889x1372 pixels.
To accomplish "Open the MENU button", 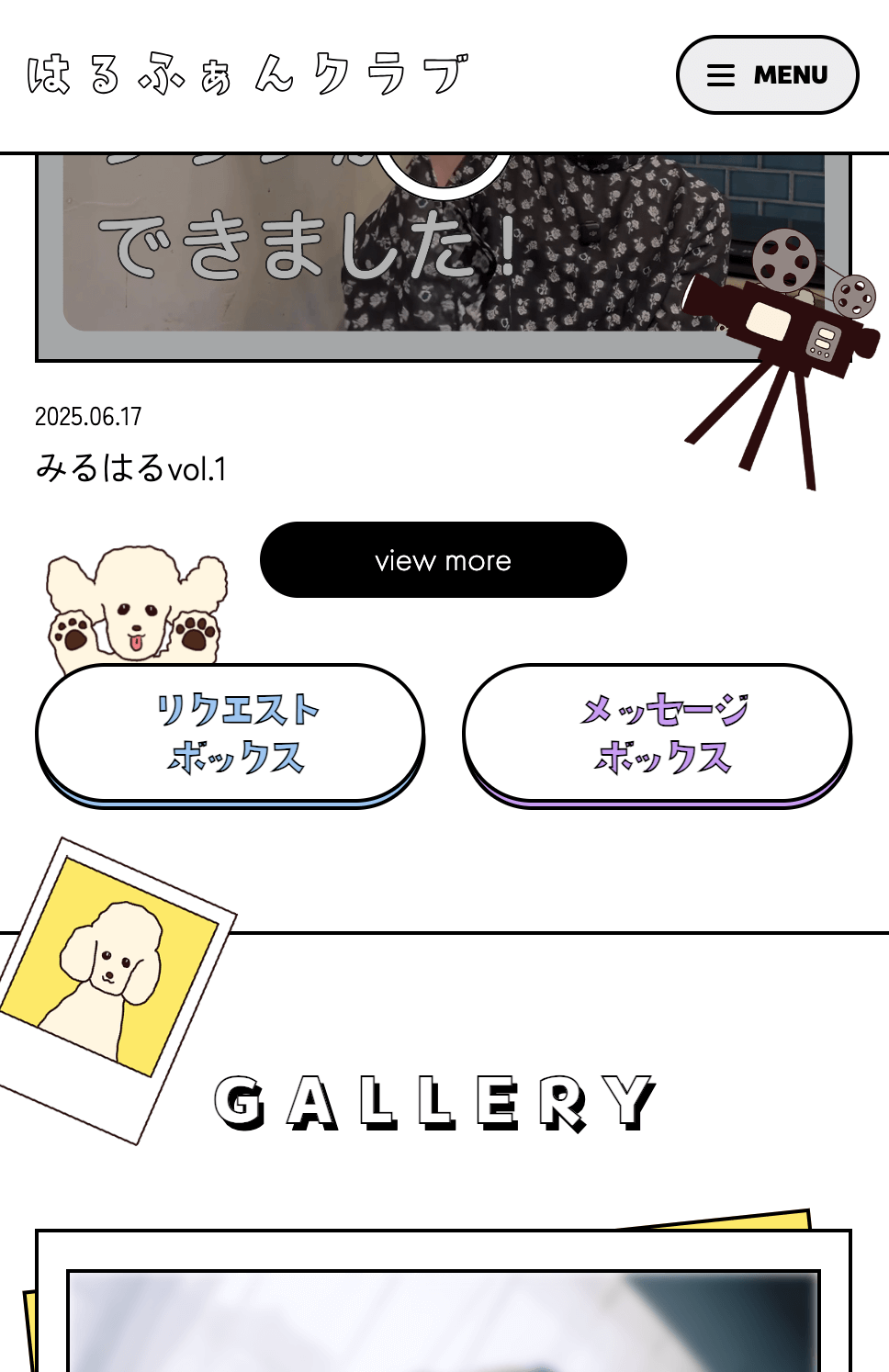I will [x=767, y=75].
